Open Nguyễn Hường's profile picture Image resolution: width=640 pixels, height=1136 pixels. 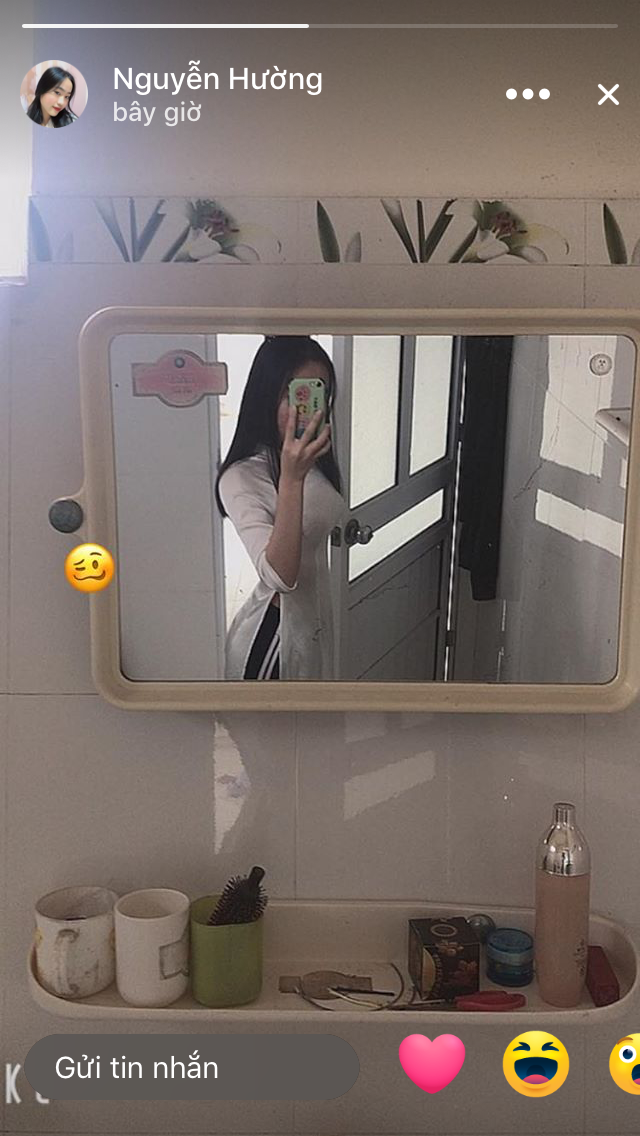[54, 94]
